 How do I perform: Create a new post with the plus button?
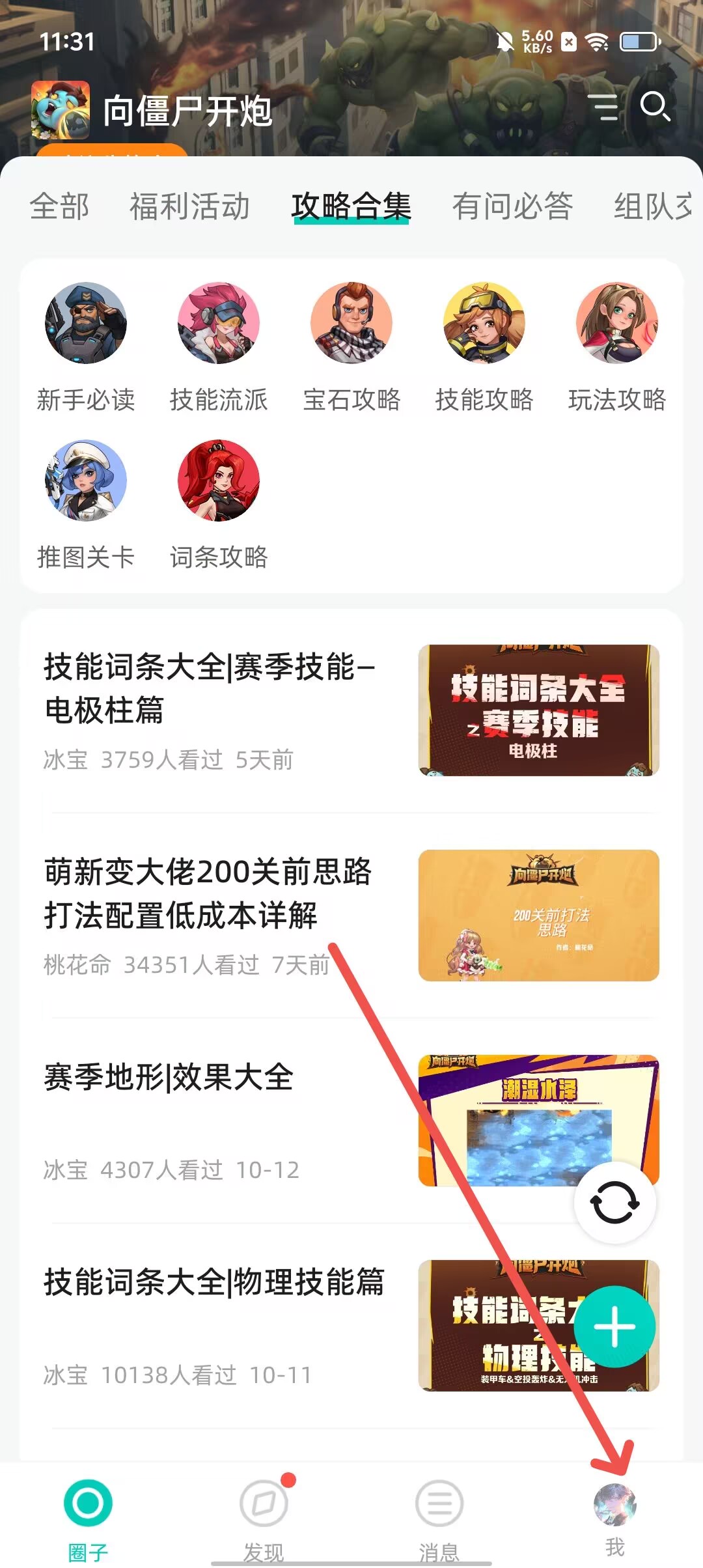coord(614,1326)
